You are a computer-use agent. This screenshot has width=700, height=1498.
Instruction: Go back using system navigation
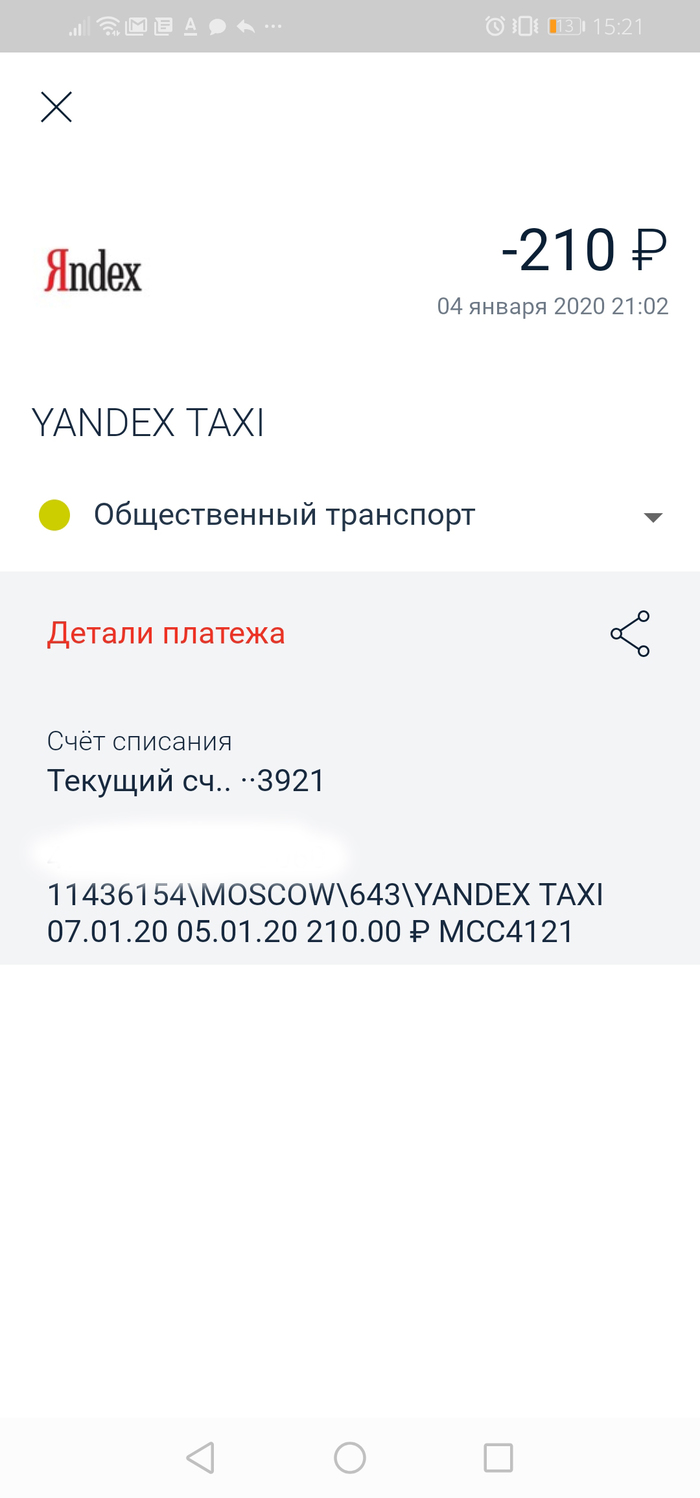pos(201,1457)
